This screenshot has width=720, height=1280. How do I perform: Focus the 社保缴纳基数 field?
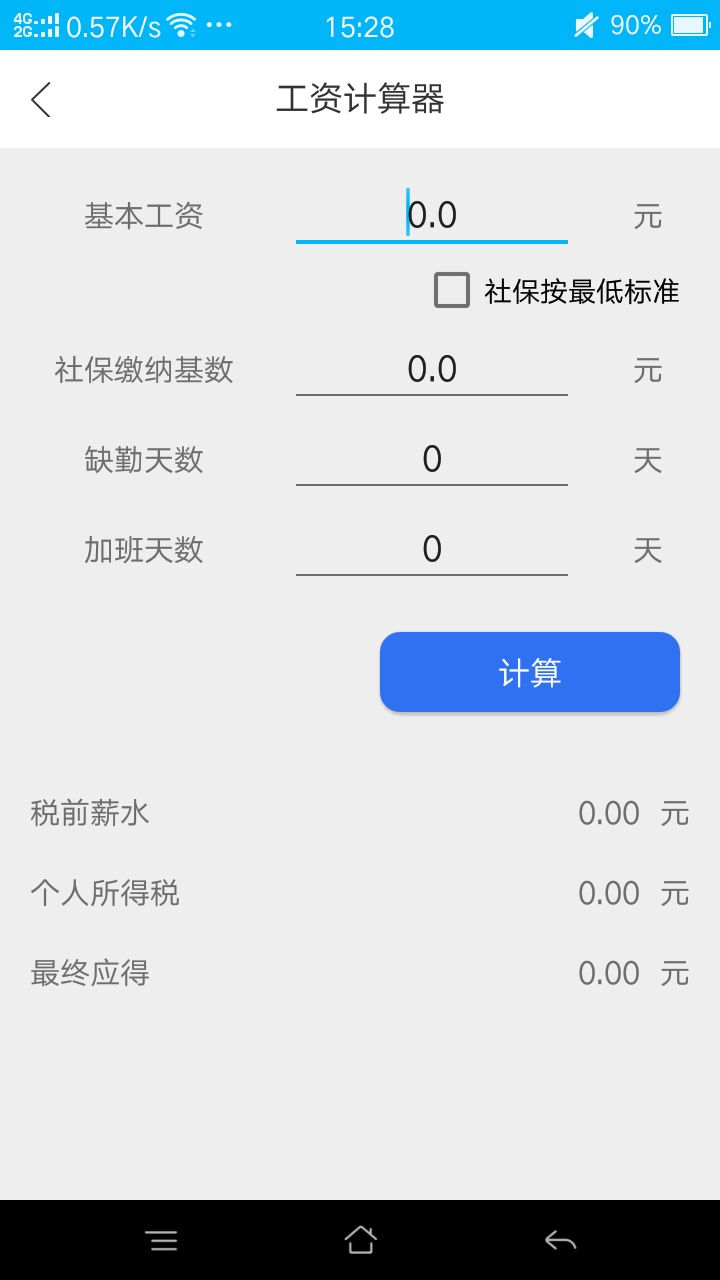431,370
